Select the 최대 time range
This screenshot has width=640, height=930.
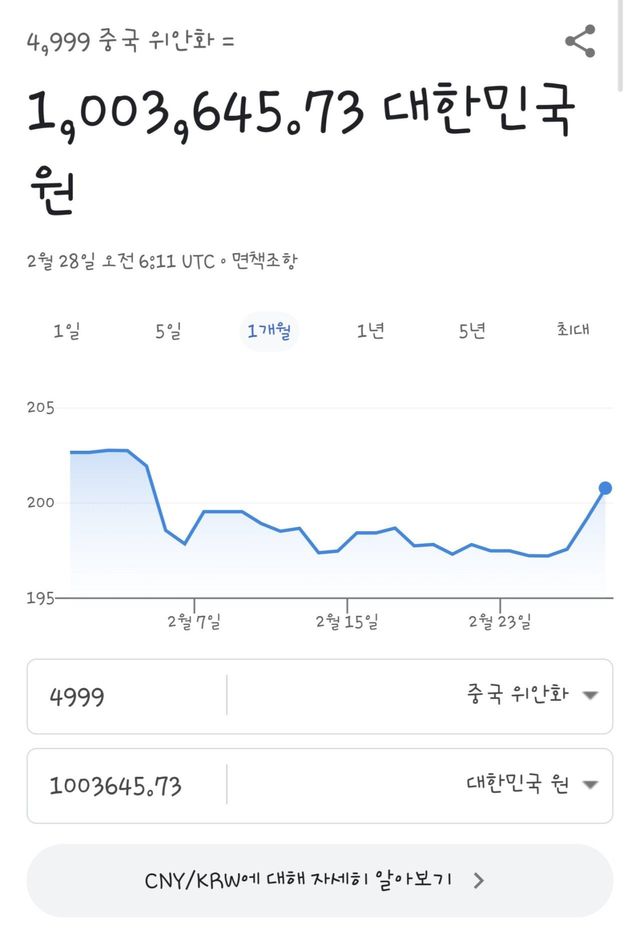click(574, 331)
